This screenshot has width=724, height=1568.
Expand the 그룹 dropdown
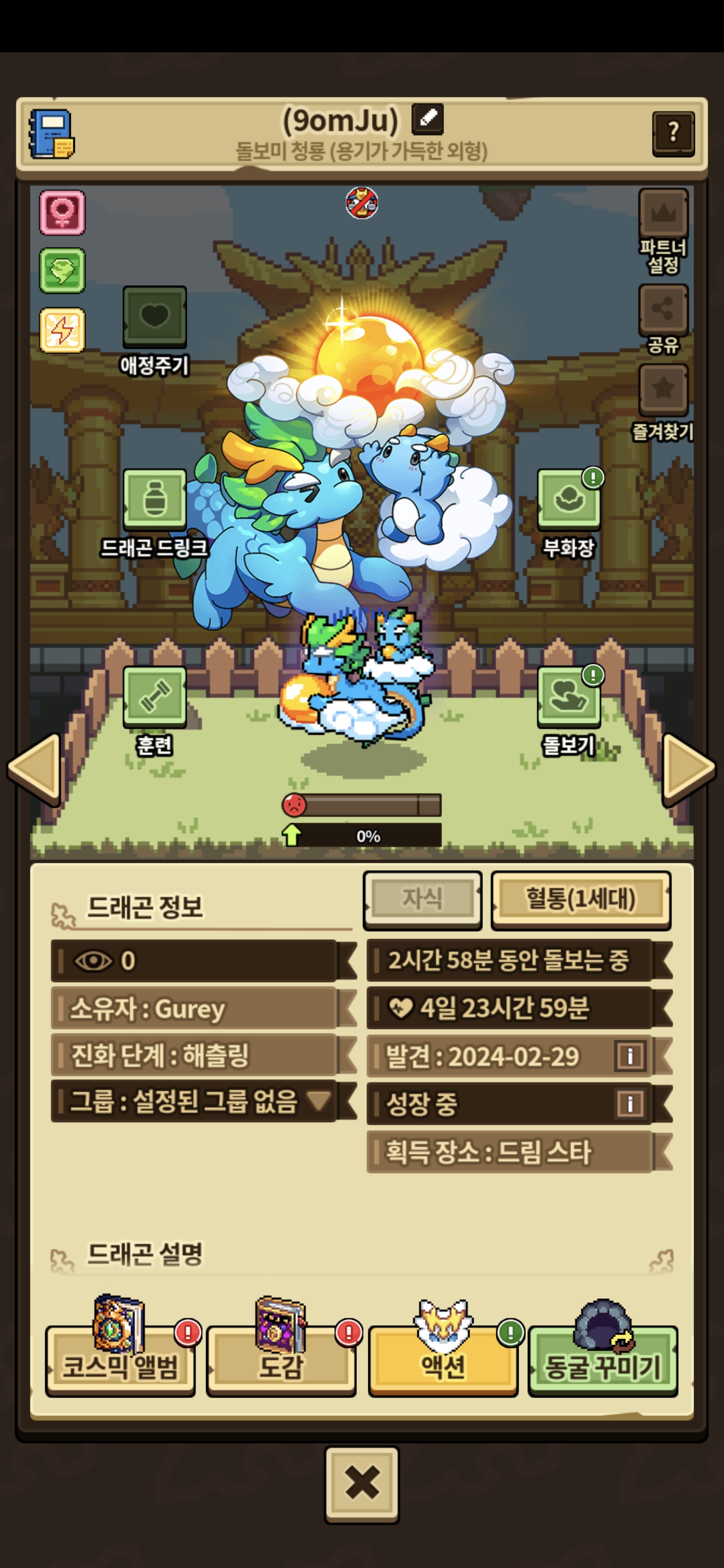[318, 1101]
